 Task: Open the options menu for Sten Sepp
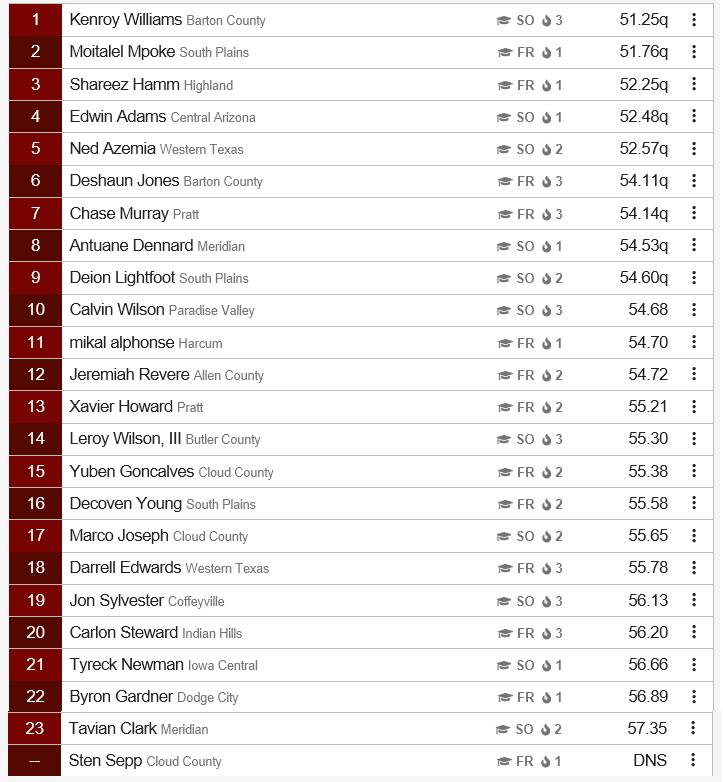point(693,761)
